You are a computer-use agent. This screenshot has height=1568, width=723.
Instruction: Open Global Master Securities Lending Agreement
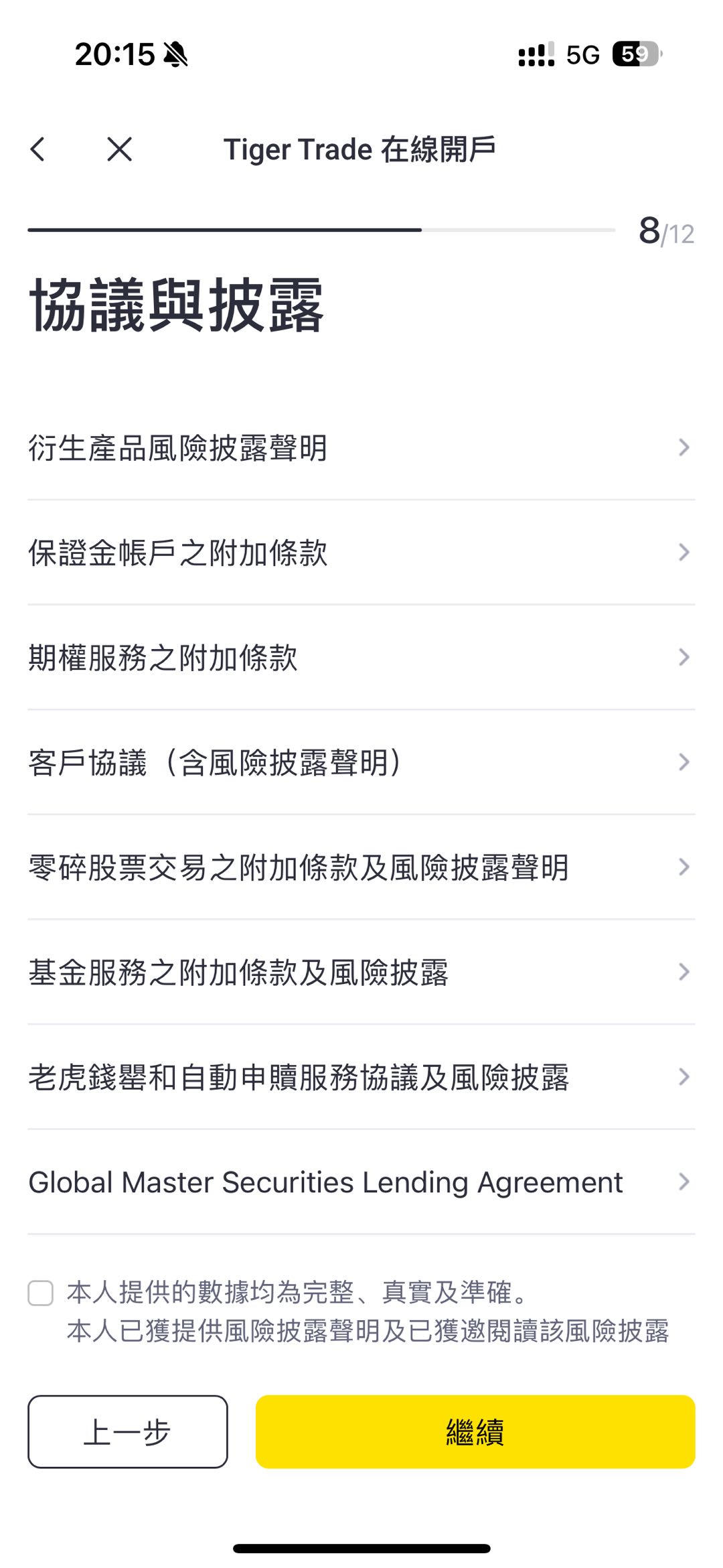click(361, 1182)
